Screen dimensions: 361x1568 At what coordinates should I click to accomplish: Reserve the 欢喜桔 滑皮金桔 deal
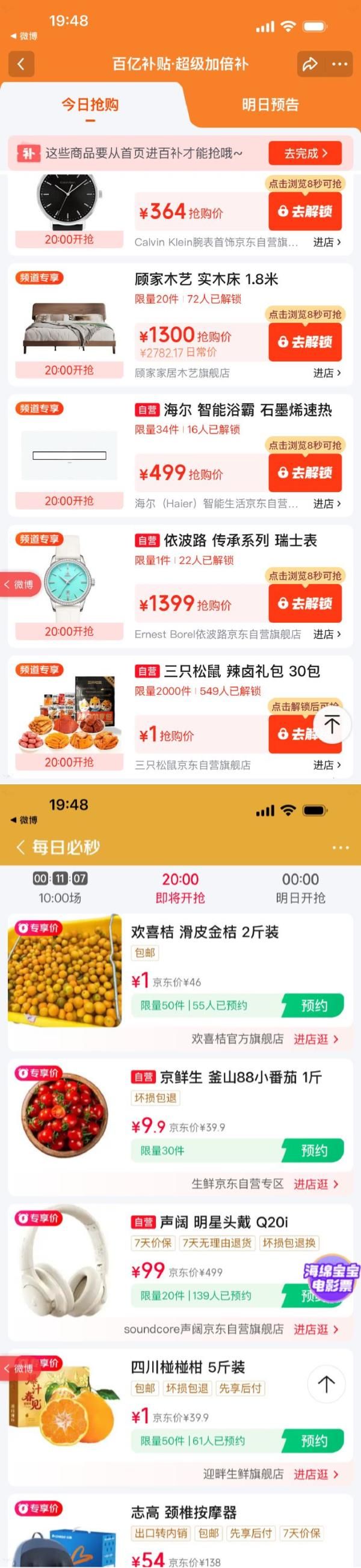click(x=313, y=1005)
